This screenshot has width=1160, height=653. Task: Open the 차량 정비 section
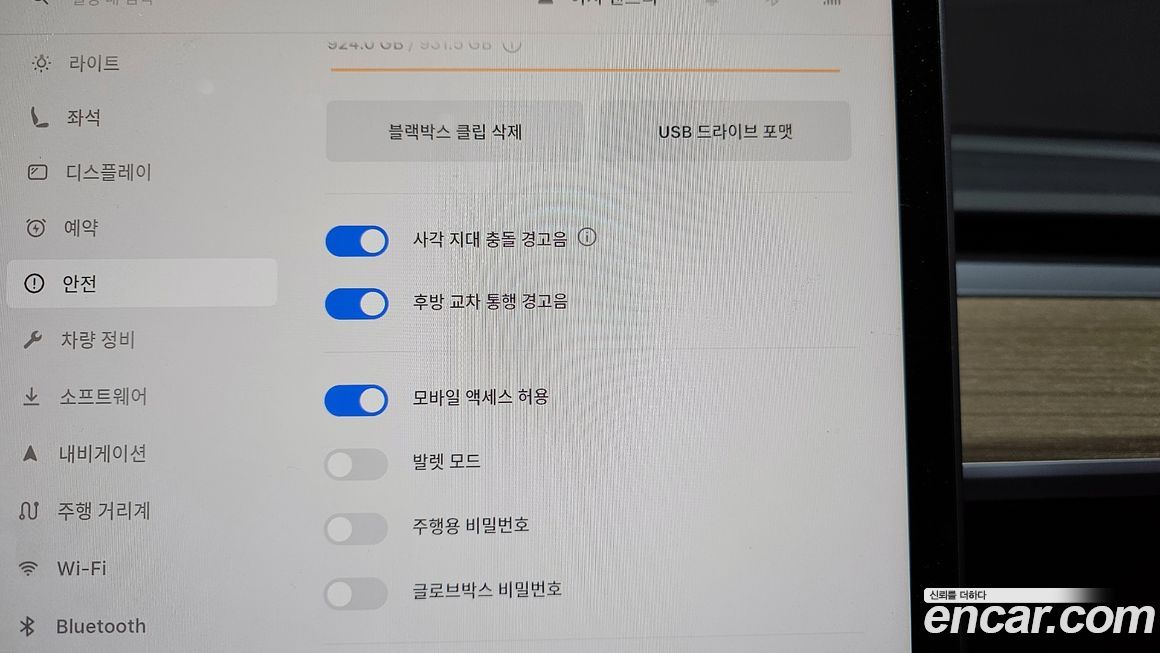(x=97, y=340)
